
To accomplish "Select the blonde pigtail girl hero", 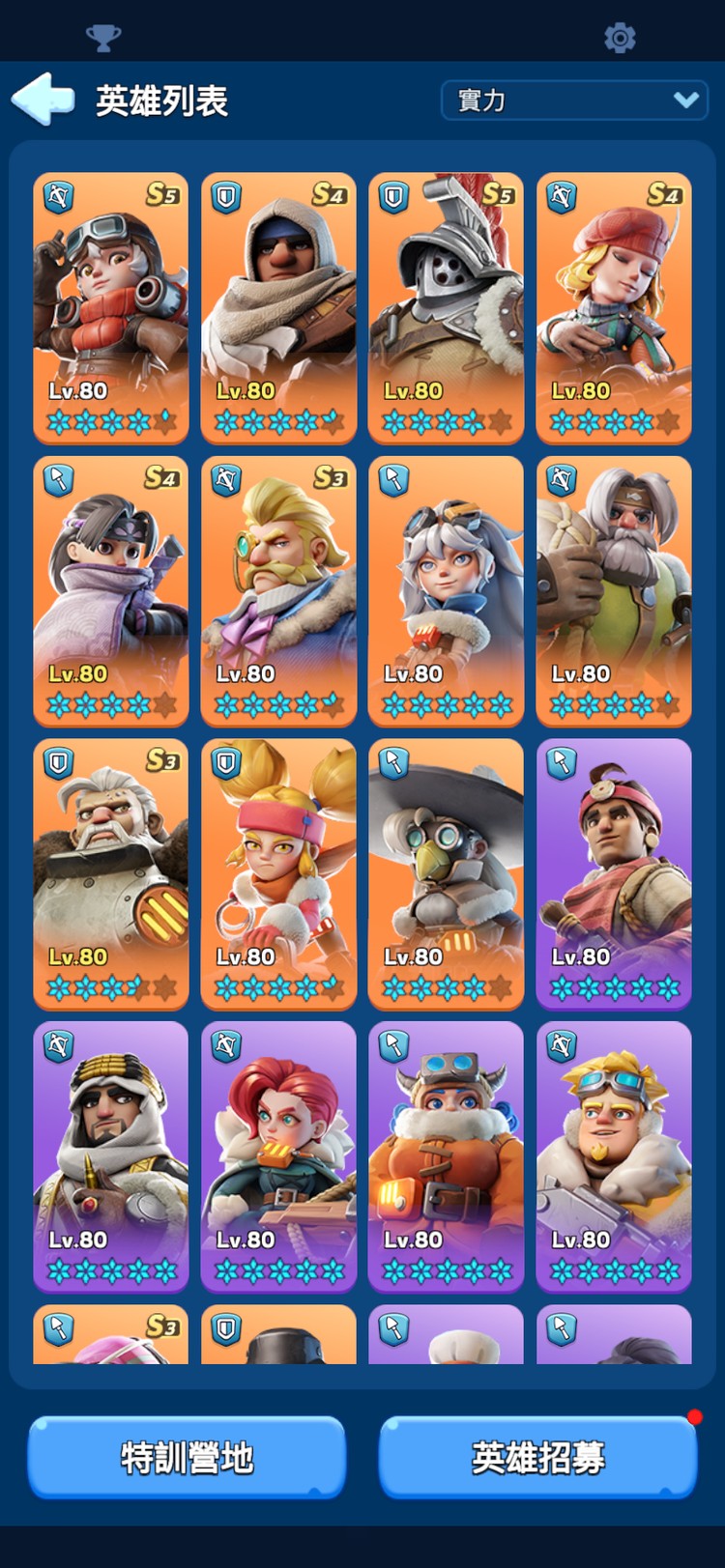I will tap(278, 873).
